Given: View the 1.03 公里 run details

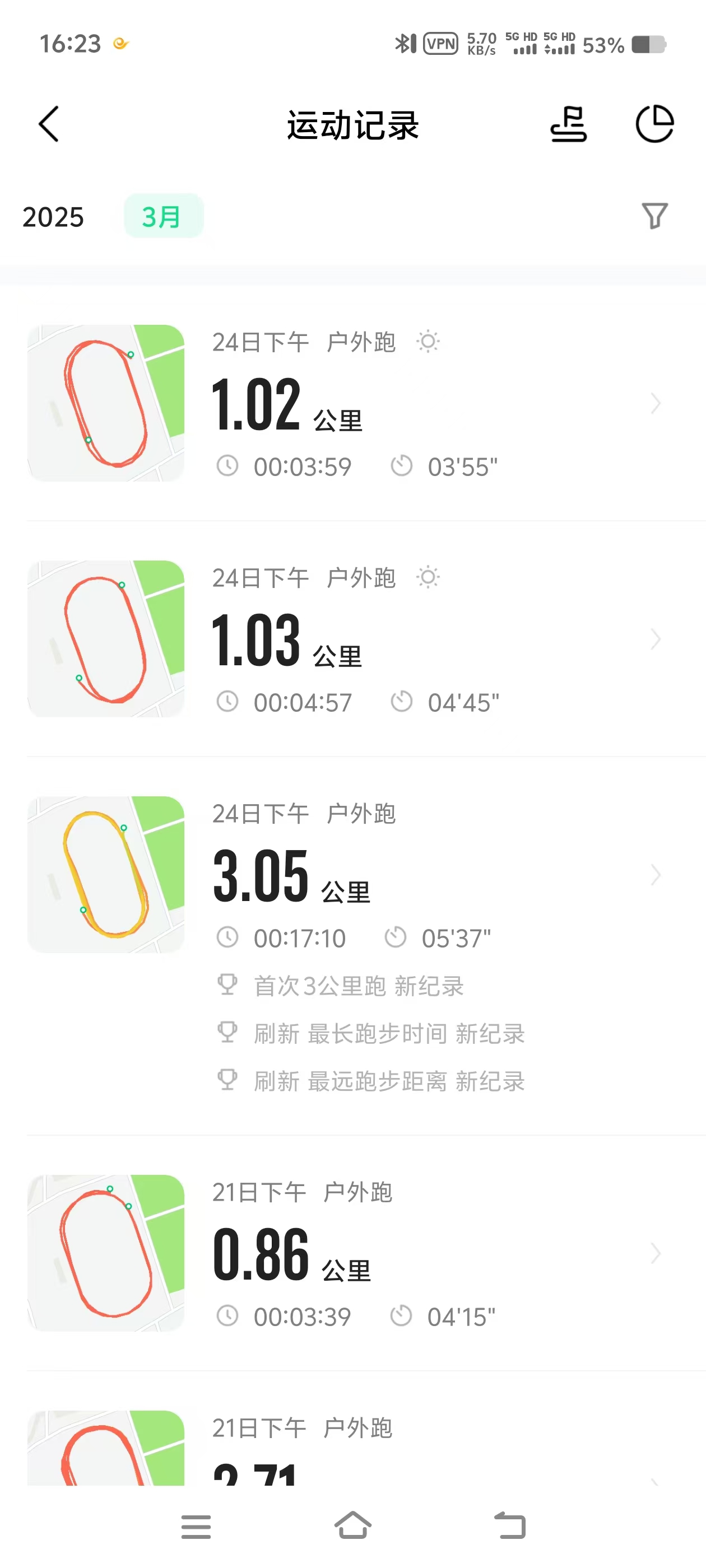Looking at the screenshot, I should click(365, 638).
